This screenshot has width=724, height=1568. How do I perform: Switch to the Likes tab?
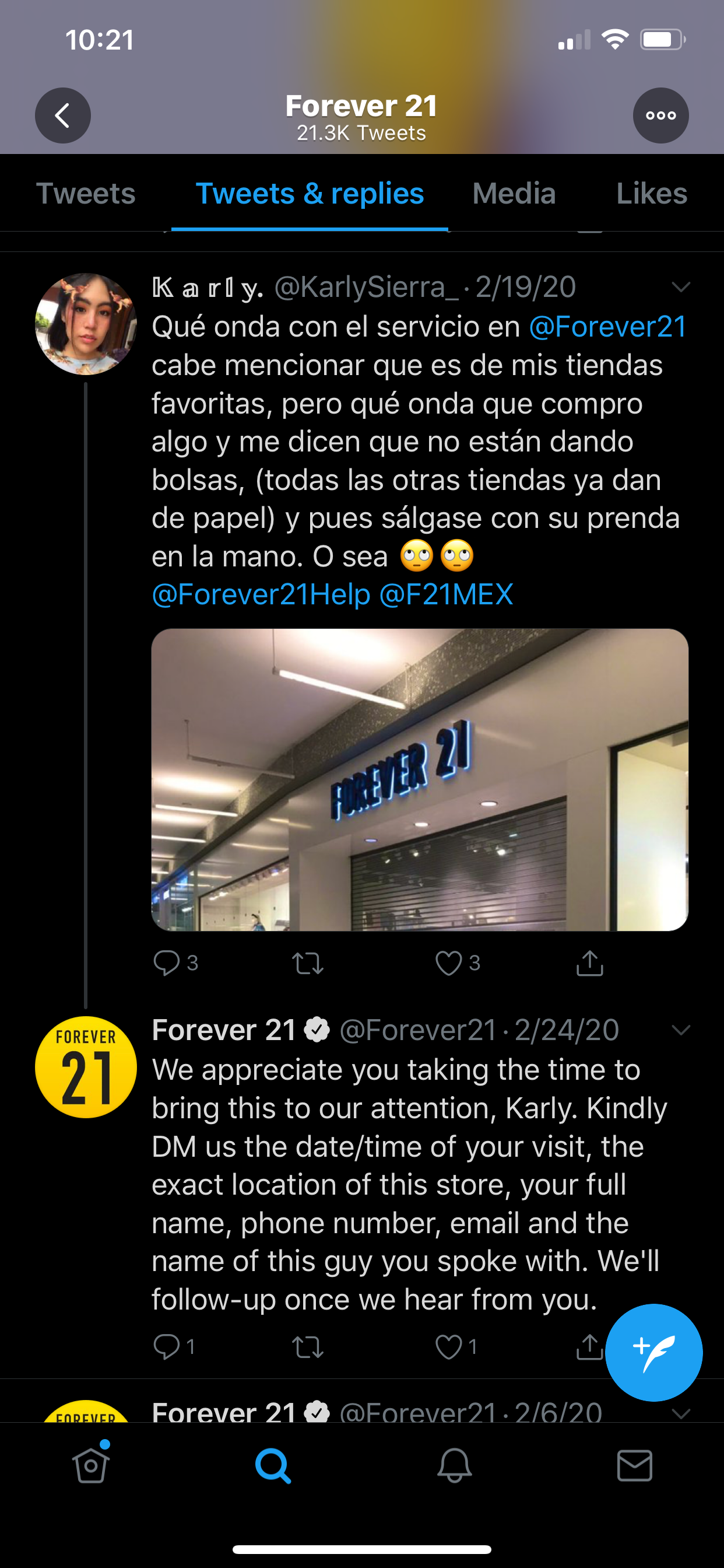(652, 194)
